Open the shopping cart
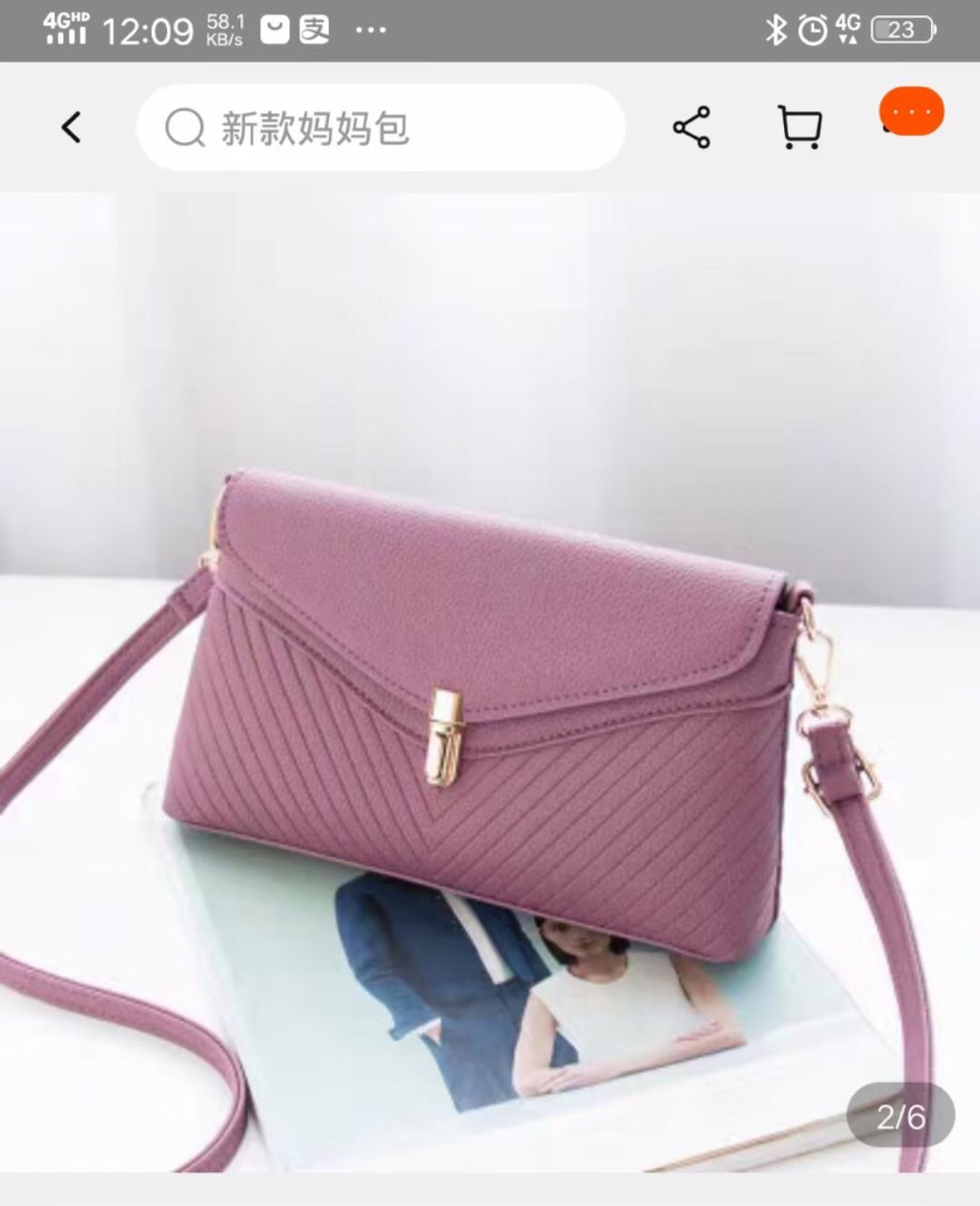The image size is (980, 1206). 800,127
